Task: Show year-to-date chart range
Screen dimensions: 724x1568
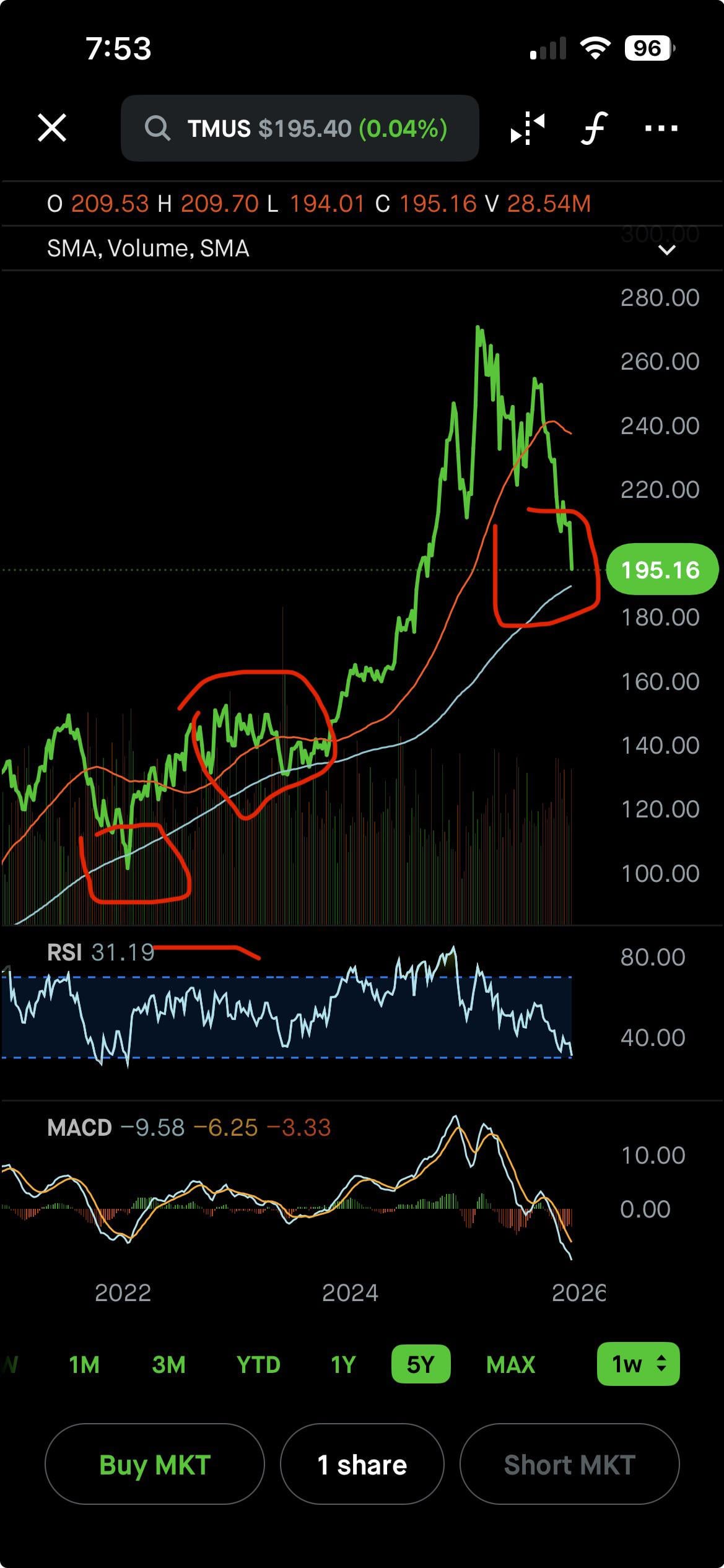Action: pyautogui.click(x=258, y=1365)
